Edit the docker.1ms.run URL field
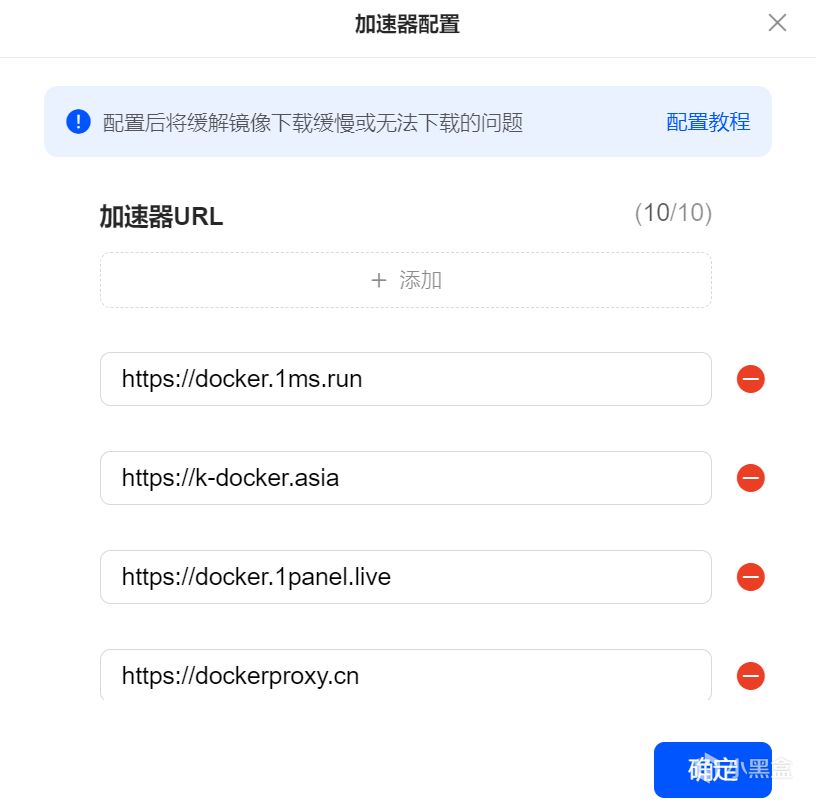 pos(405,379)
